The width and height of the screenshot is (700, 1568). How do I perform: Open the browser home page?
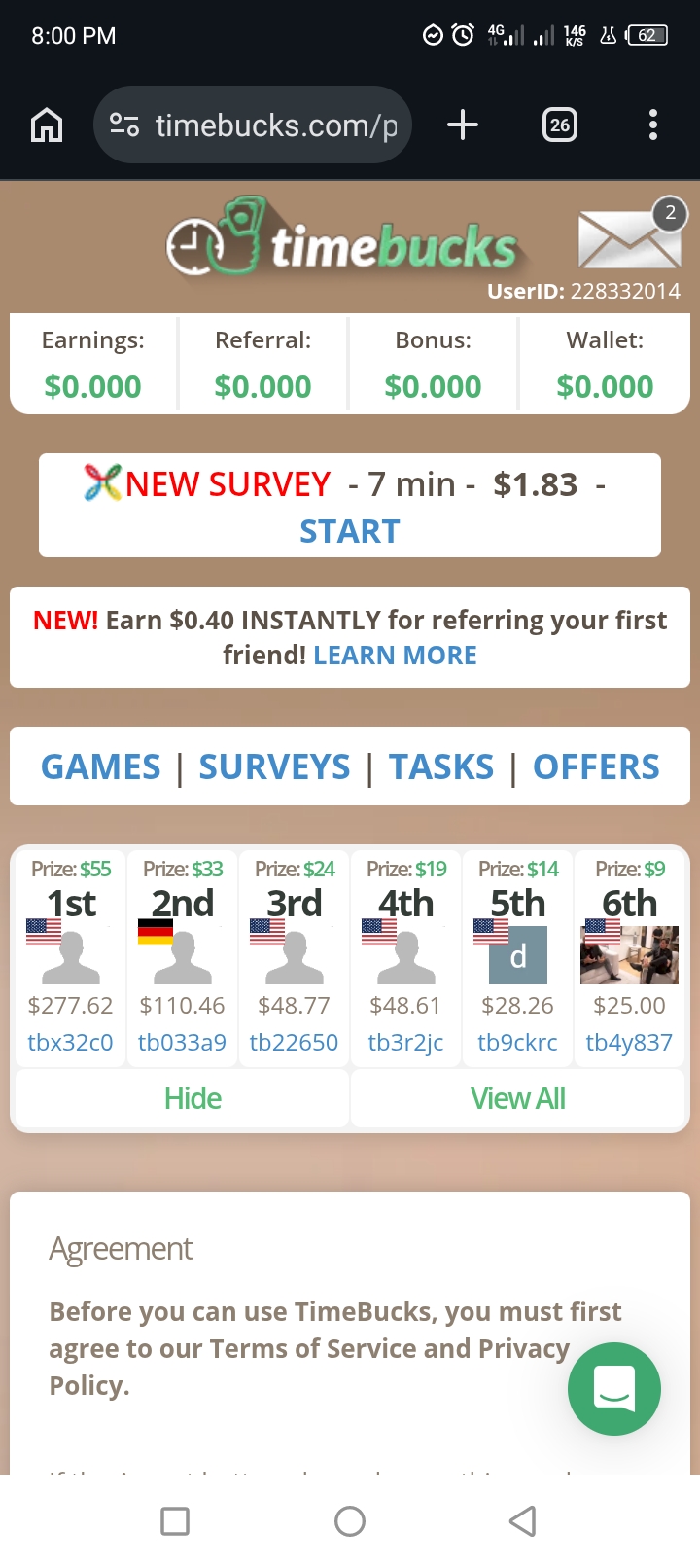pyautogui.click(x=47, y=125)
